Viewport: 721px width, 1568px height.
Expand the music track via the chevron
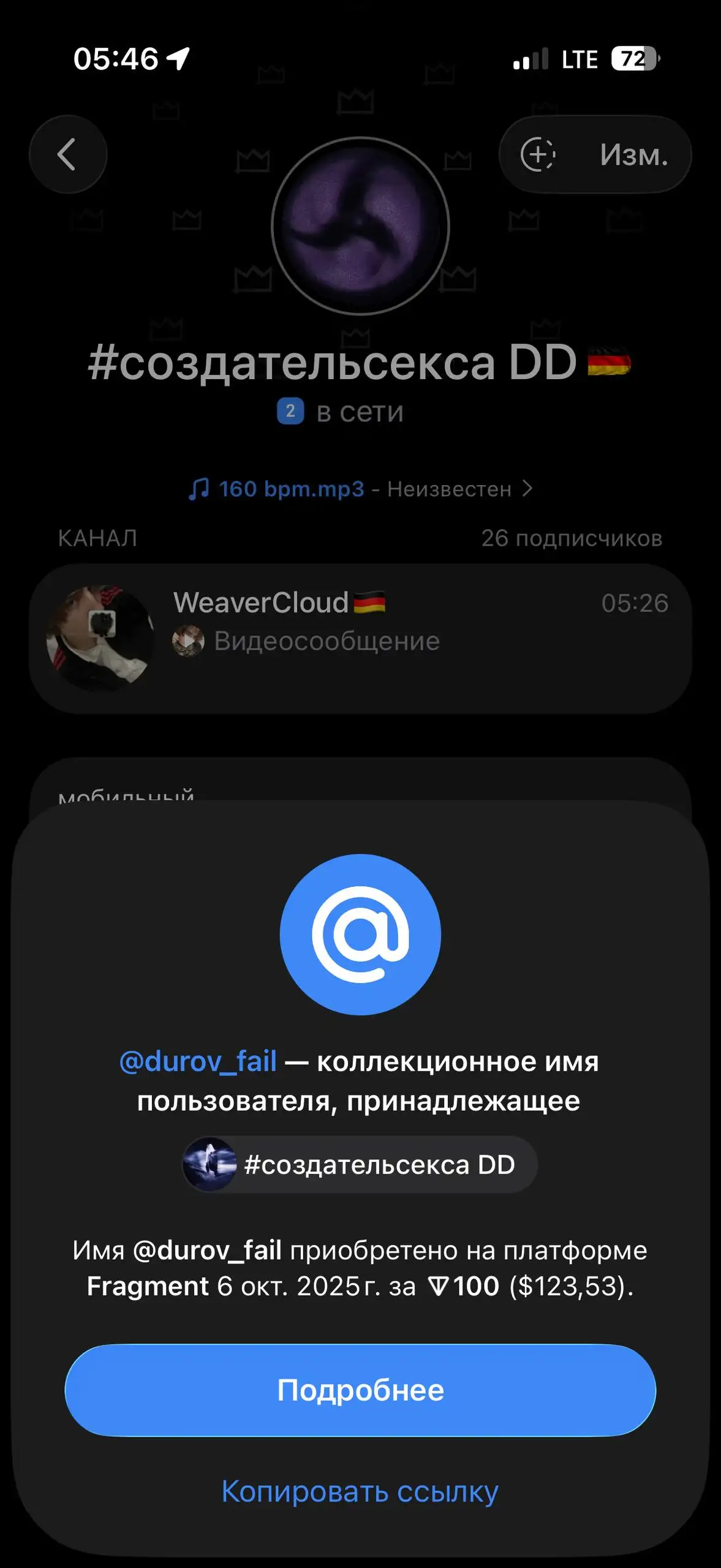pyautogui.click(x=528, y=488)
